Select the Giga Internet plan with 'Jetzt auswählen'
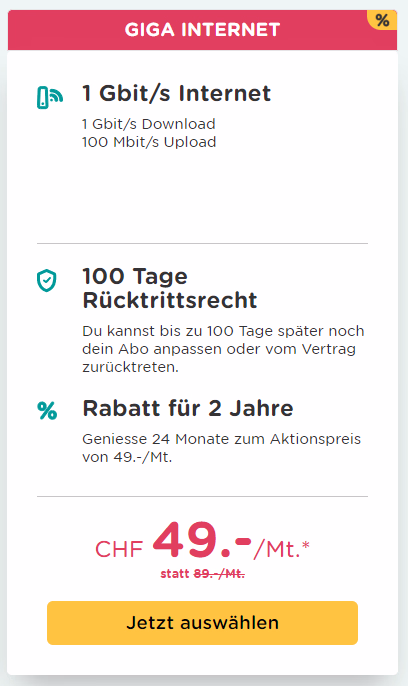Screen dimensions: 408x686 (202, 623)
